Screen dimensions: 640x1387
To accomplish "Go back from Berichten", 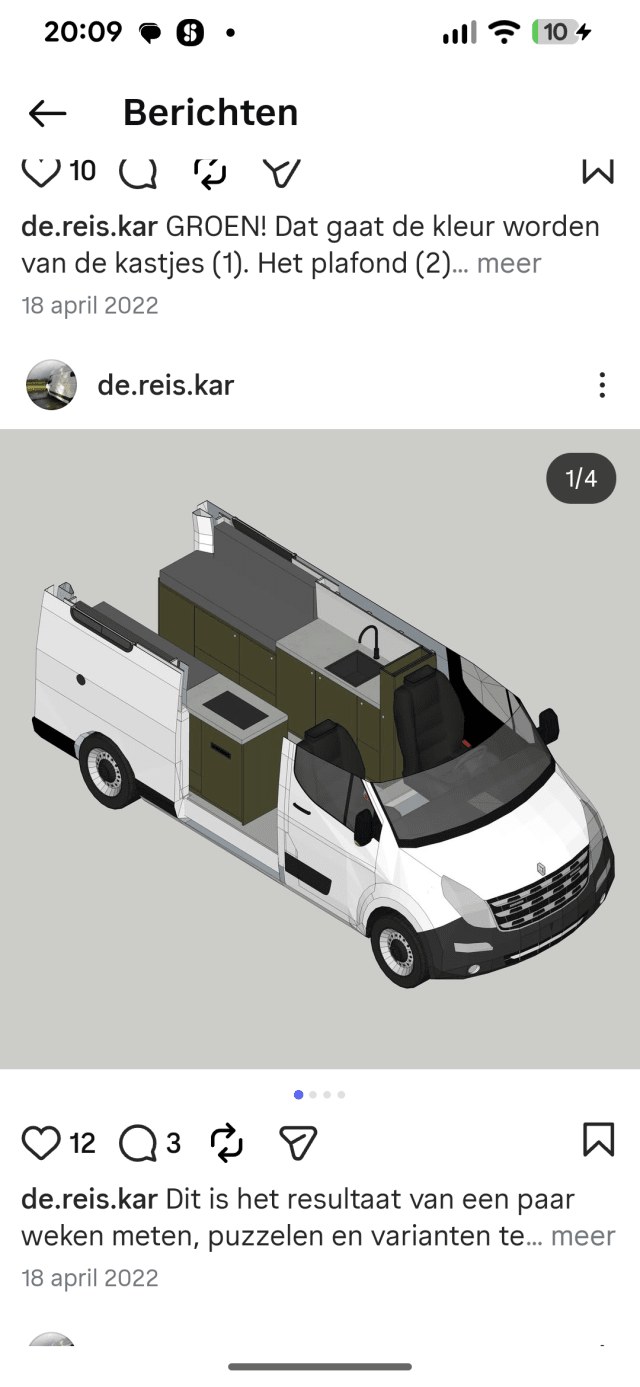I will pyautogui.click(x=47, y=113).
